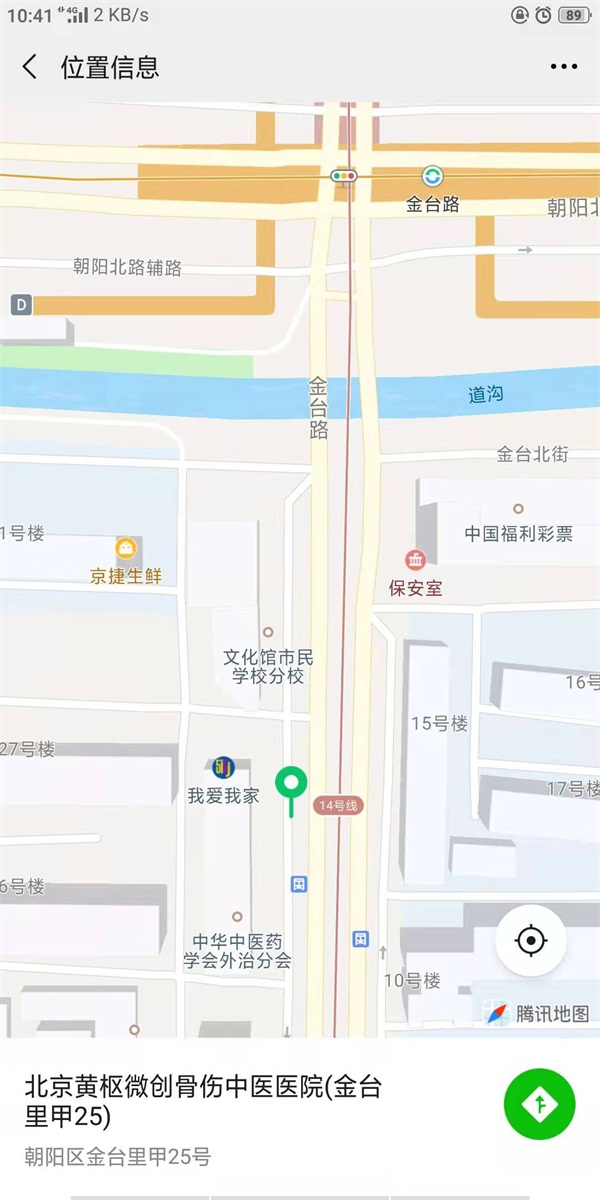This screenshot has height=1200, width=600.
Task: Tap the green location pin marker
Action: click(291, 784)
